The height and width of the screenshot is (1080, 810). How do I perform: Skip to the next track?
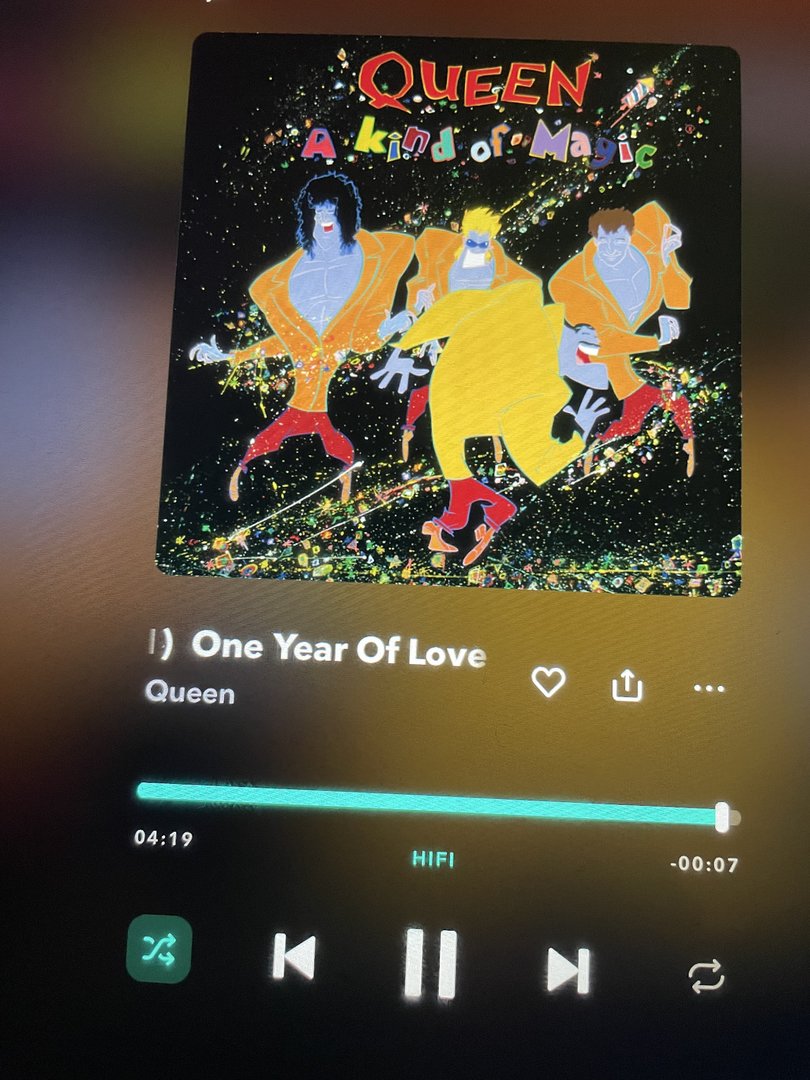click(568, 970)
